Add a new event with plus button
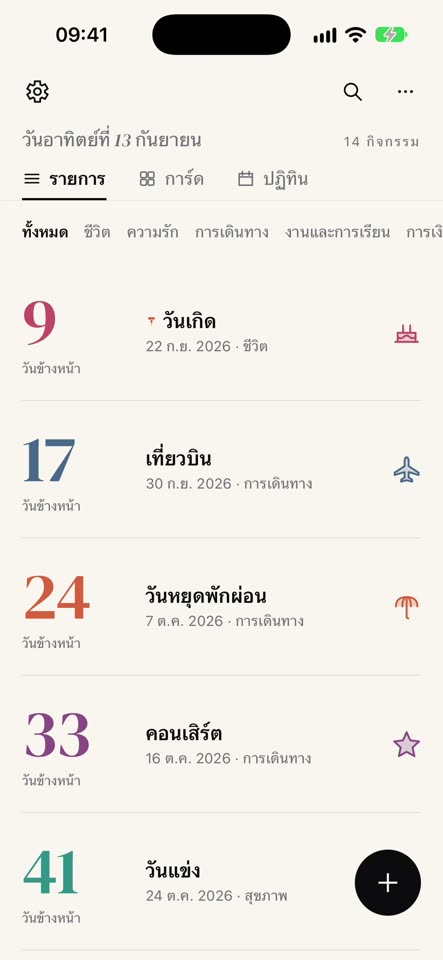 388,883
